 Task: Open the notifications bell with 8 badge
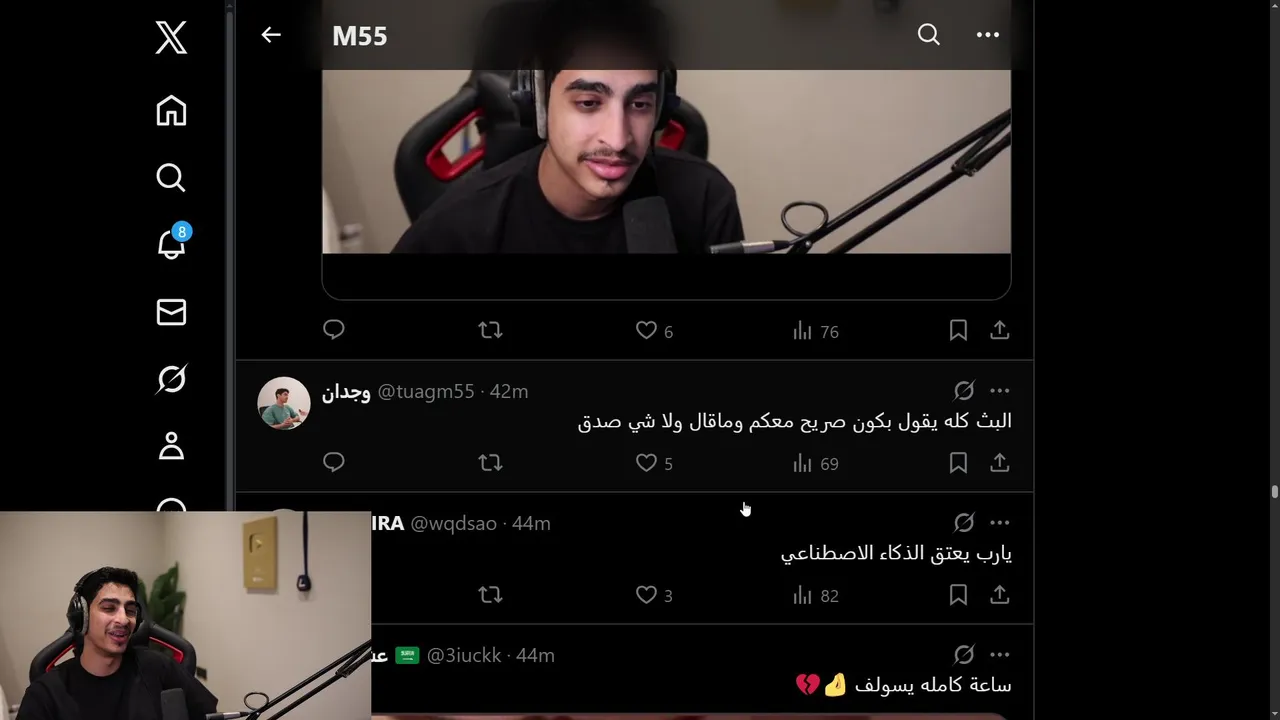pos(171,244)
